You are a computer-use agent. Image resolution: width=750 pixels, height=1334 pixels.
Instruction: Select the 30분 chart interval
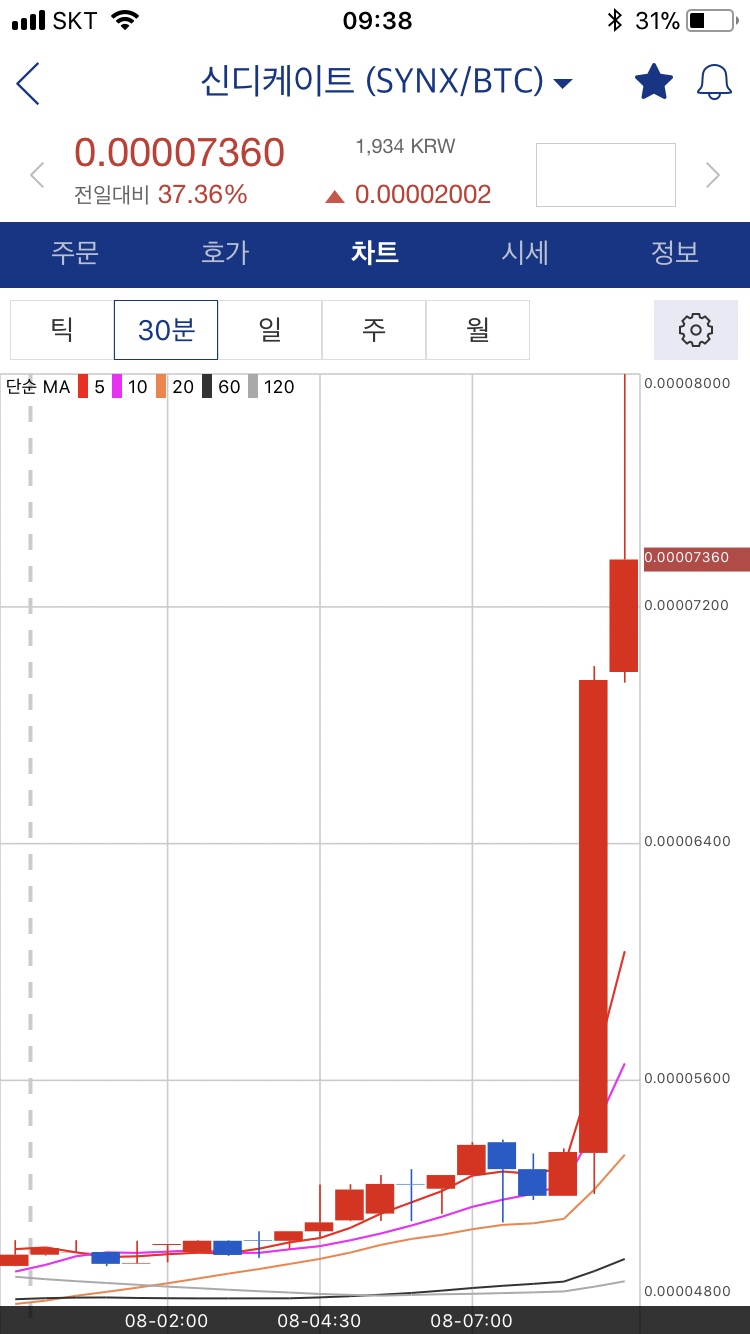(x=166, y=330)
